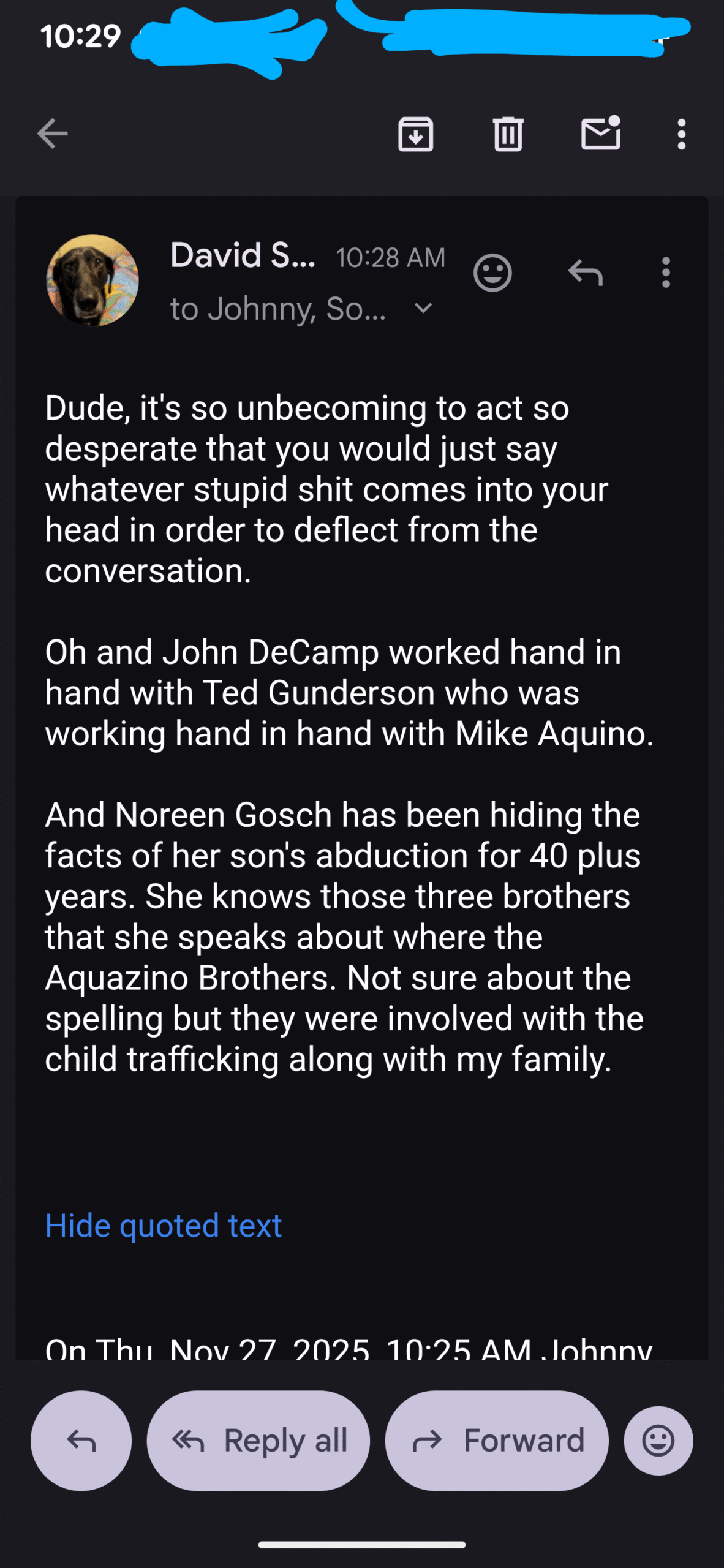Delete this email

point(508,134)
